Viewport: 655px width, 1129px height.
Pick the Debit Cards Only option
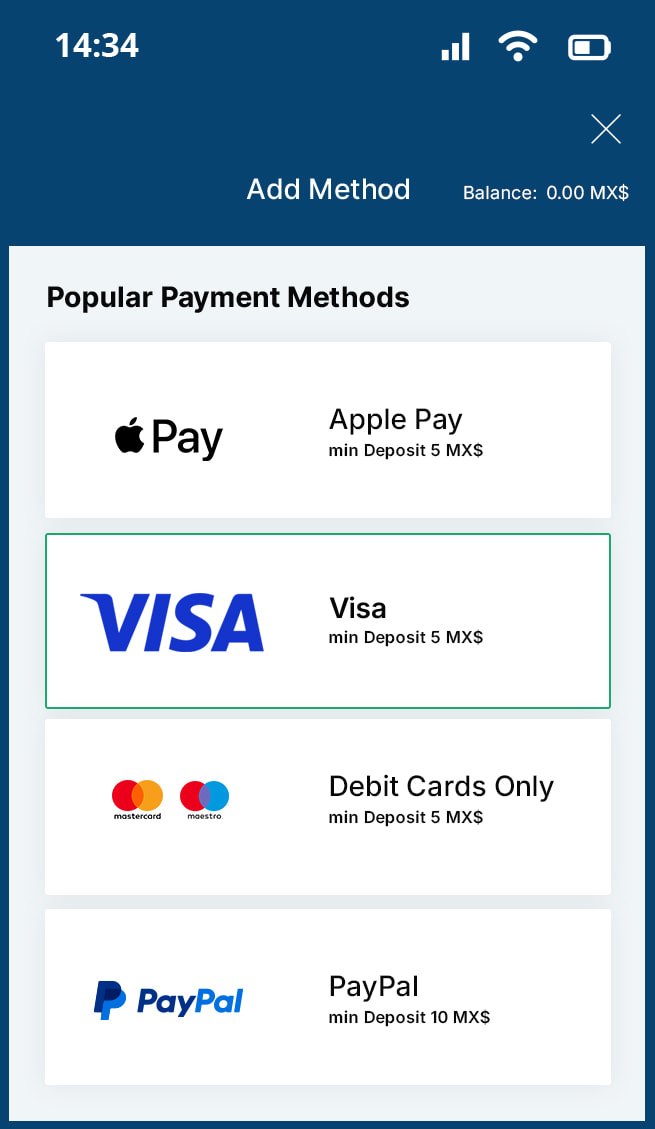click(x=327, y=806)
